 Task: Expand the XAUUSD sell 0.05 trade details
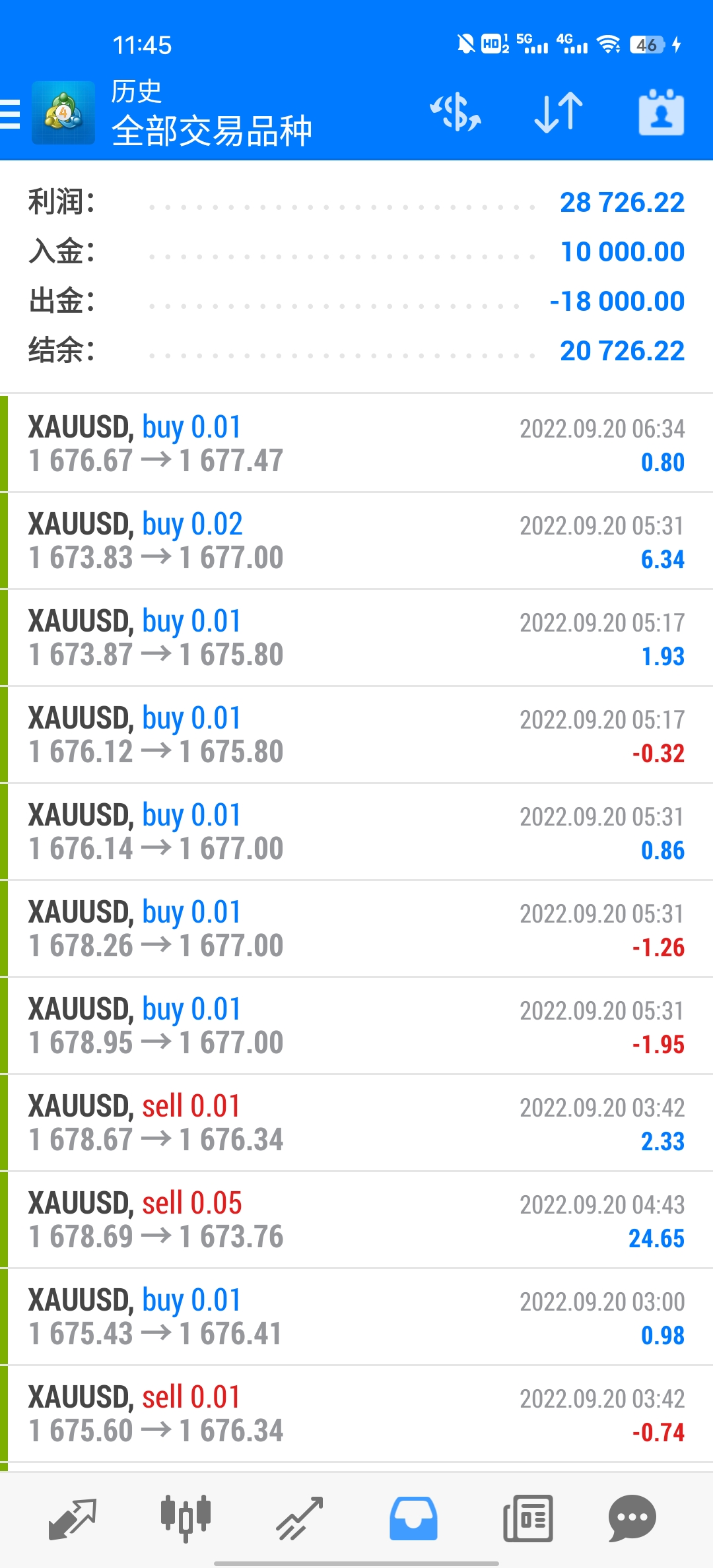[x=356, y=1220]
